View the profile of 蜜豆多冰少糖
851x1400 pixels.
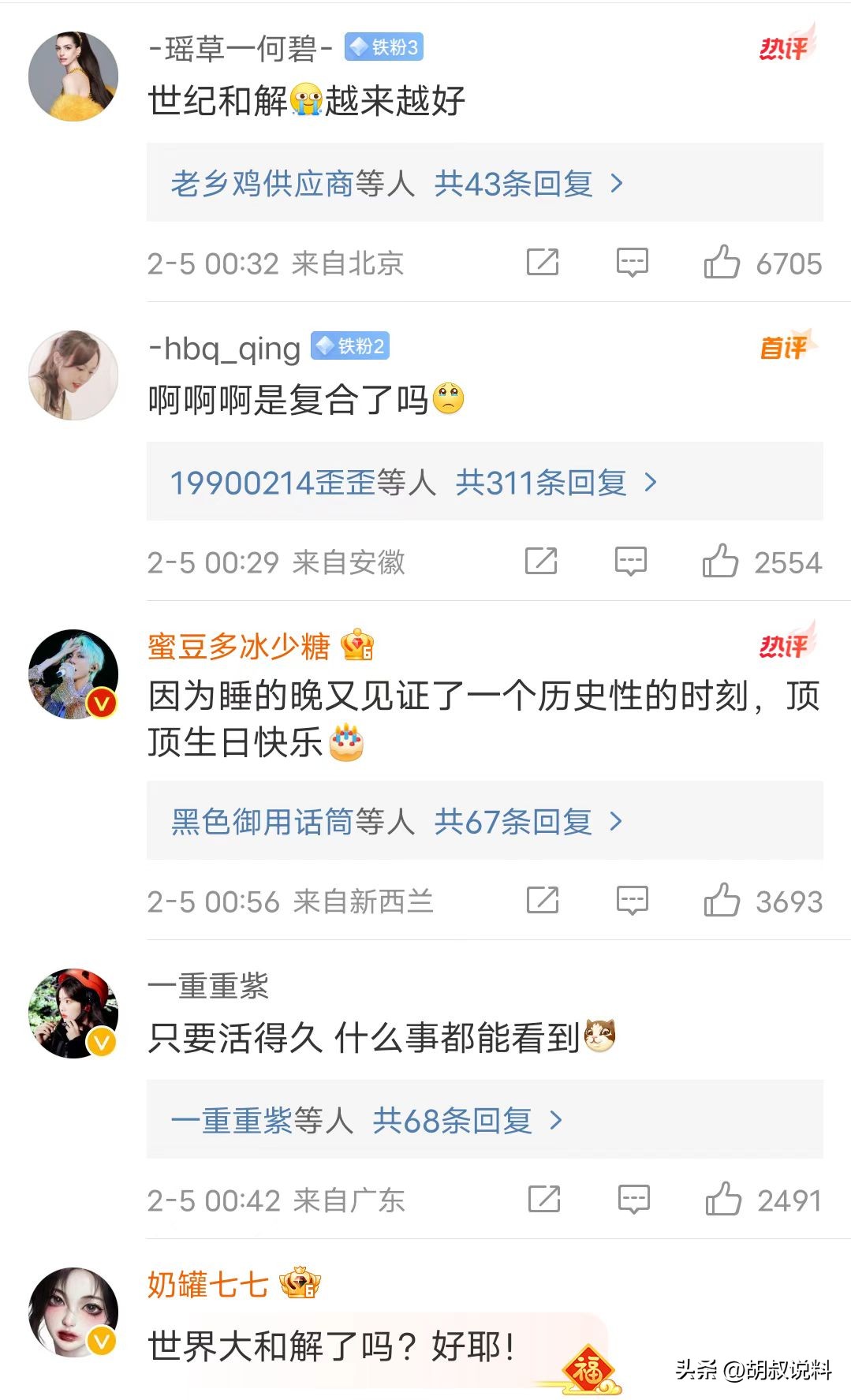click(238, 647)
